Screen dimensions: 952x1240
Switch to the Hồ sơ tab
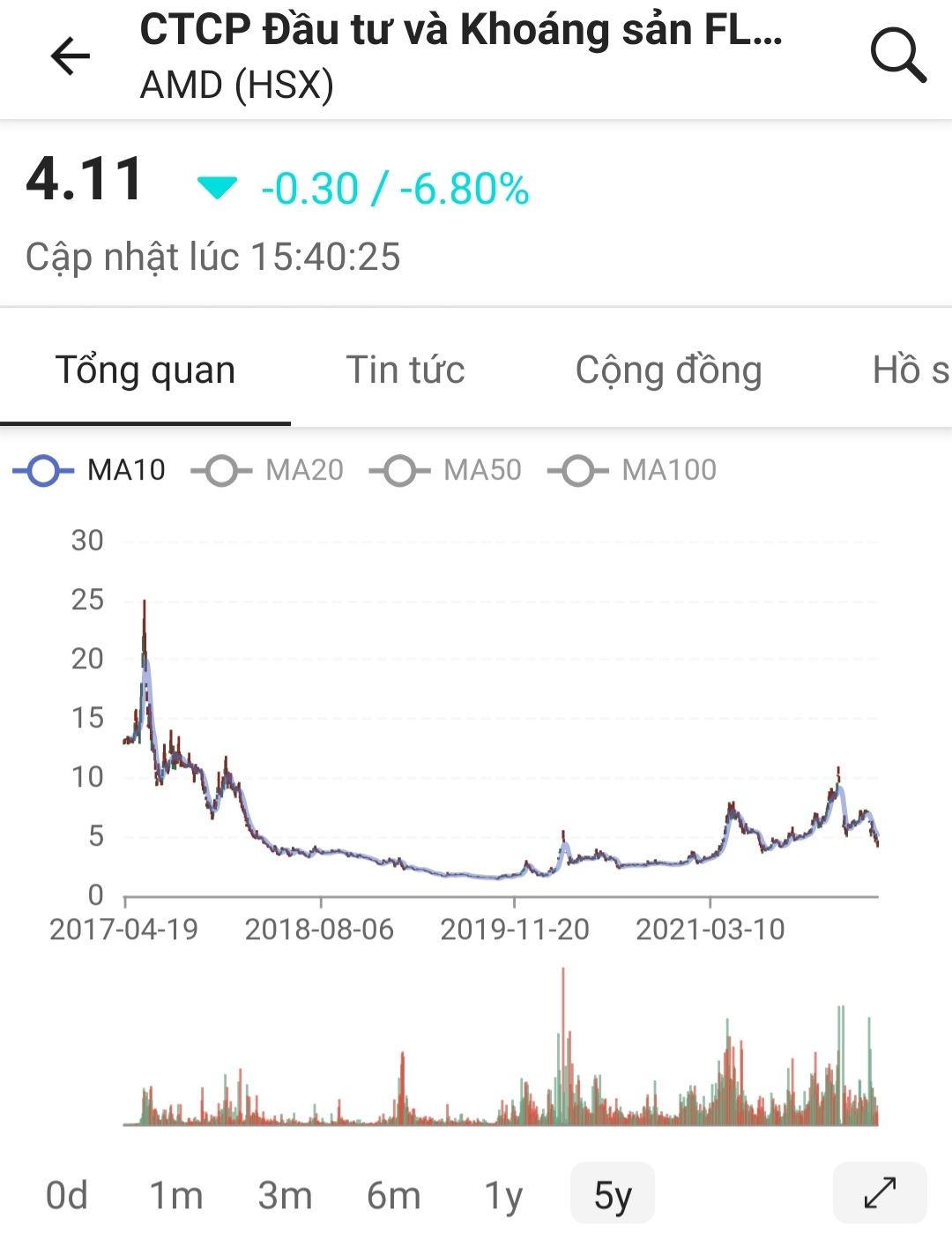[x=910, y=370]
